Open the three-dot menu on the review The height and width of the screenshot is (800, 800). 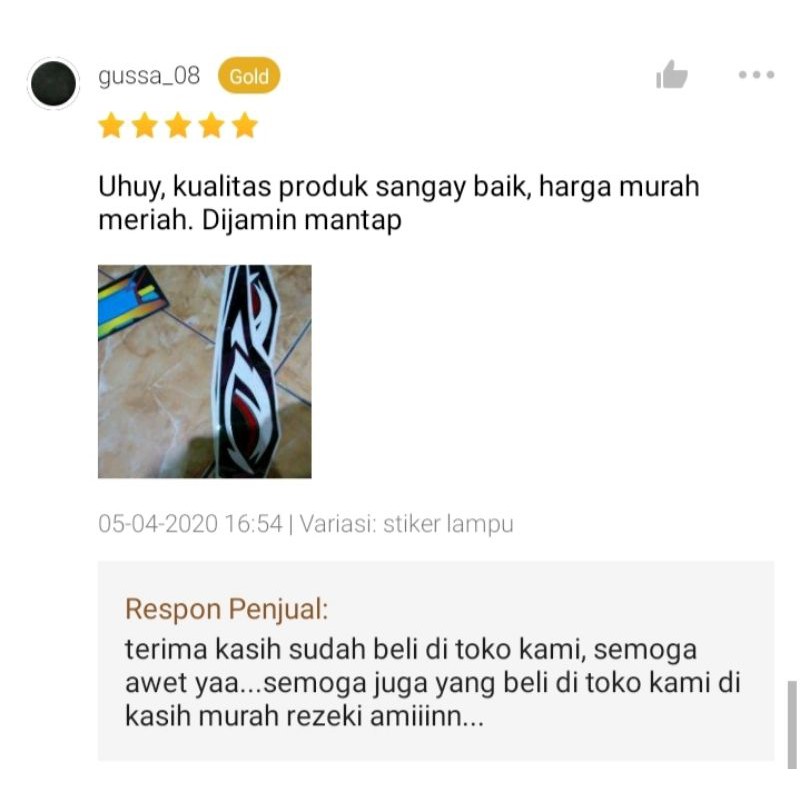[756, 75]
